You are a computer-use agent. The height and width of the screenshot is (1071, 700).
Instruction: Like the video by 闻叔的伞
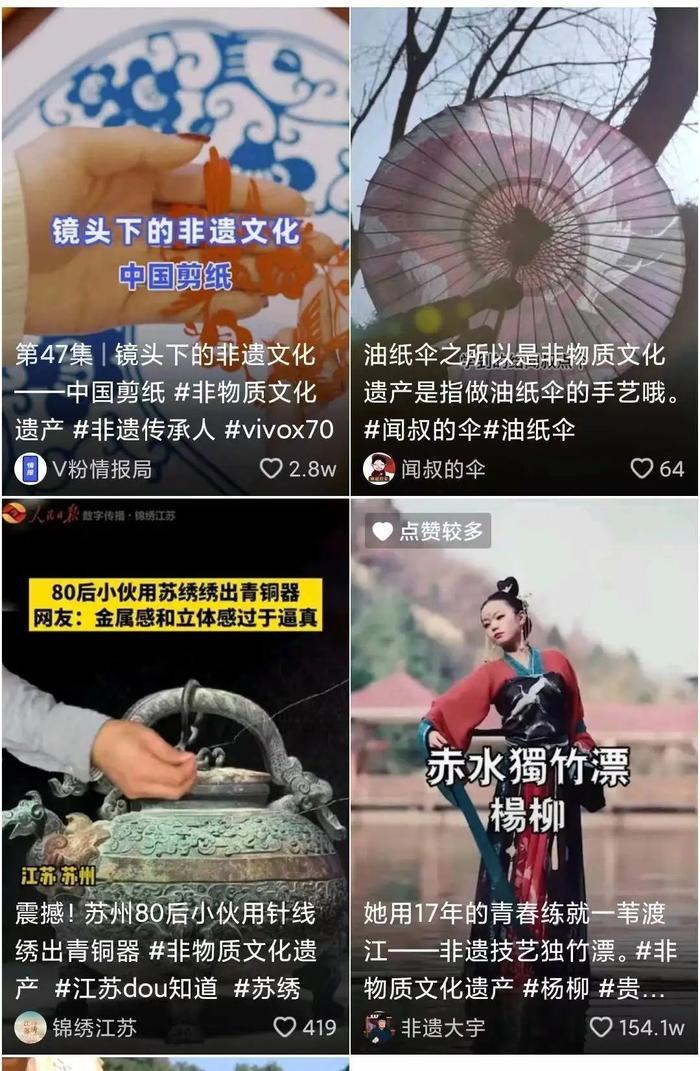[641, 468]
